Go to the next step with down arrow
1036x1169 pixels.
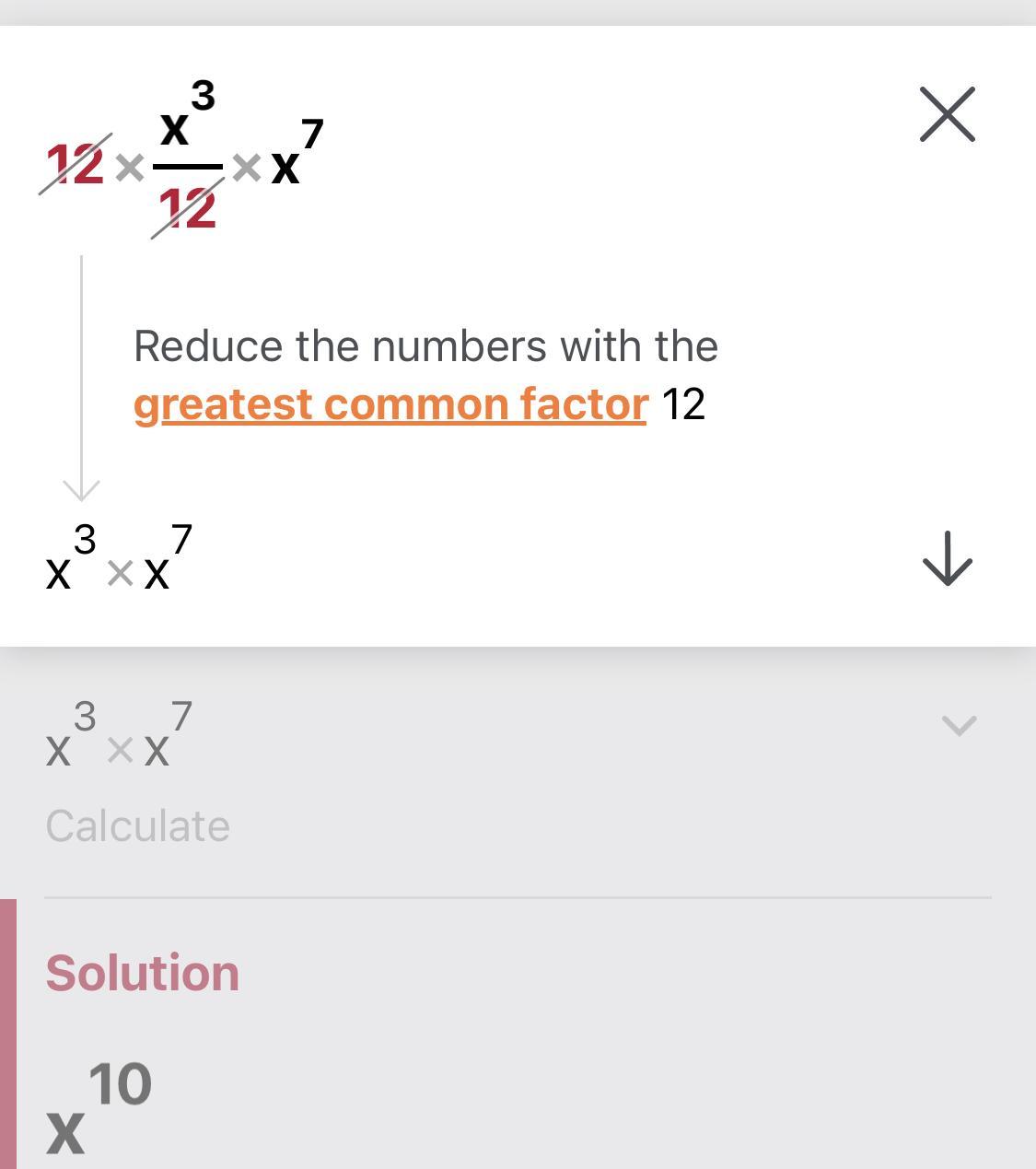tap(947, 558)
